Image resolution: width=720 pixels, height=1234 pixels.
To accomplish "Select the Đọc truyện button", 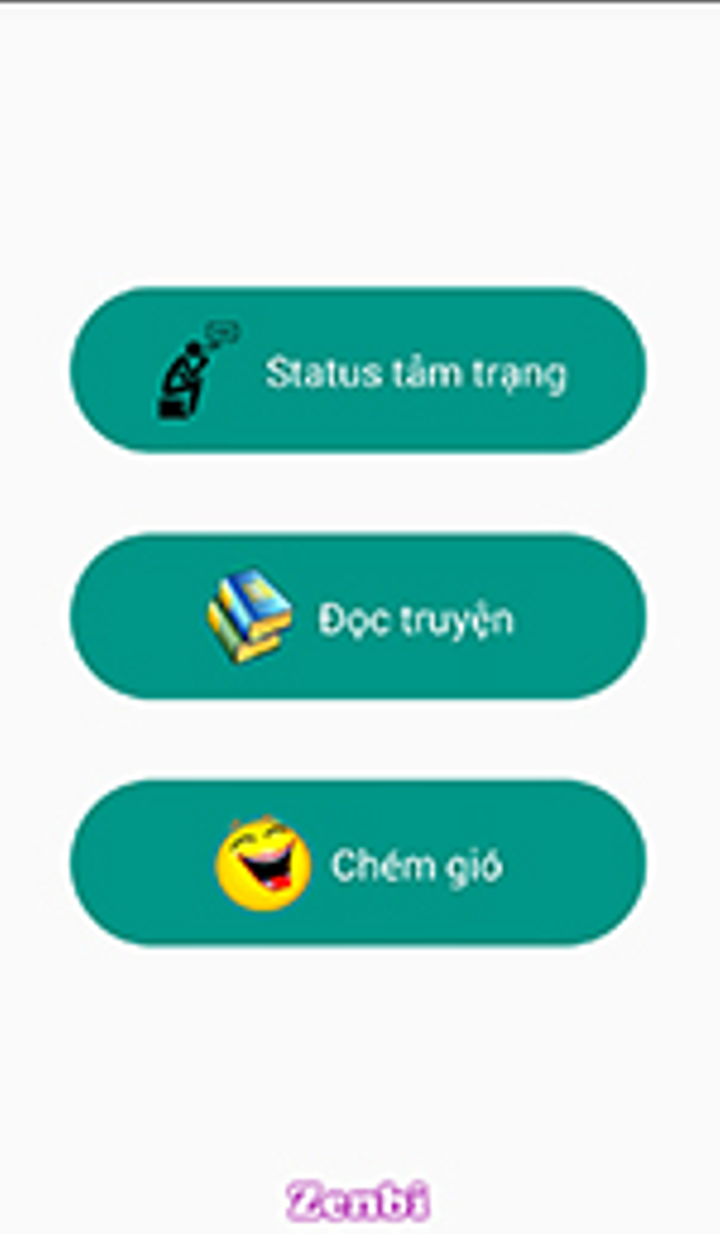I will click(358, 617).
